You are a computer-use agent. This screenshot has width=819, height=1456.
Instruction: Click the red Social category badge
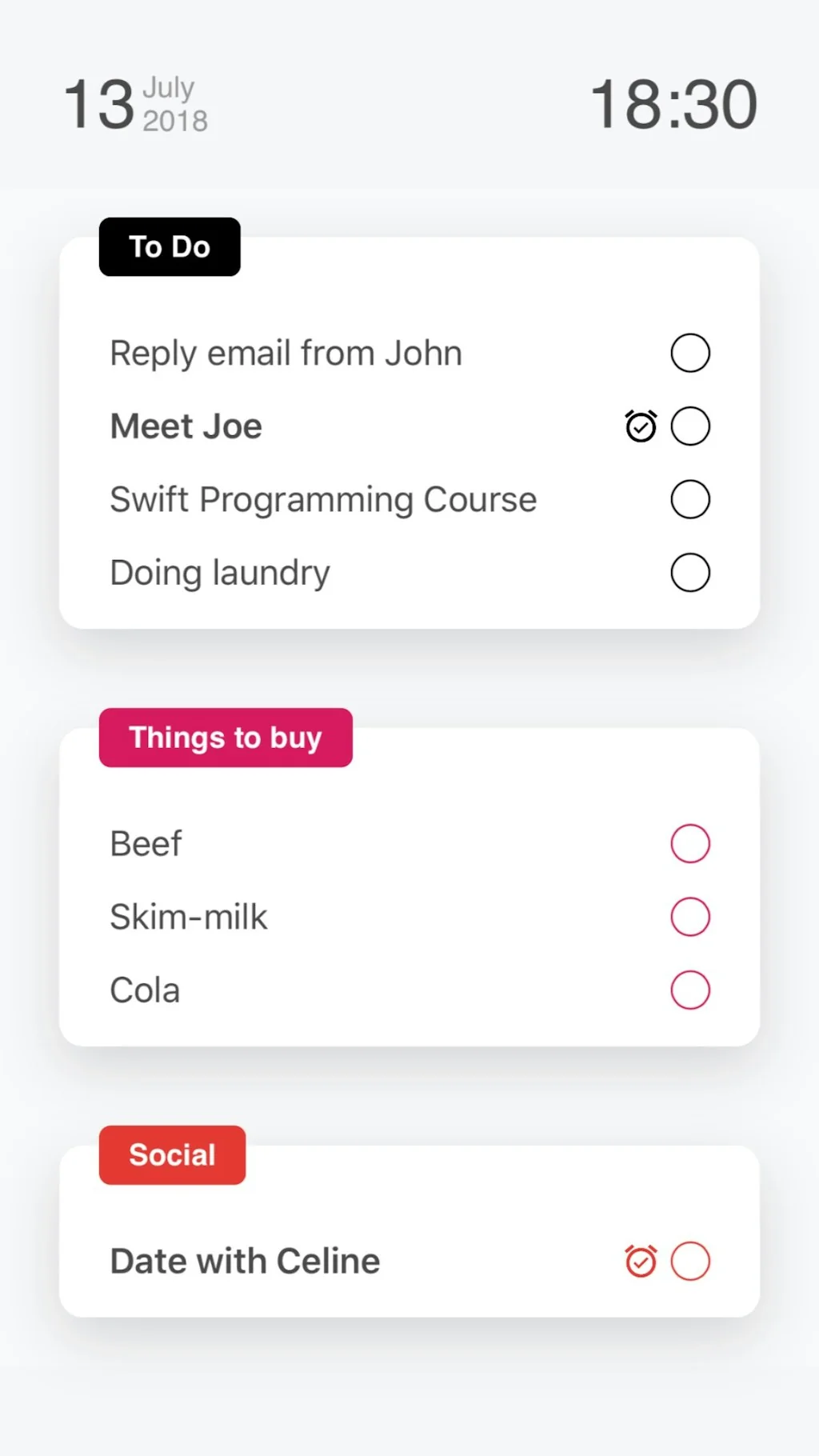[x=172, y=1154]
